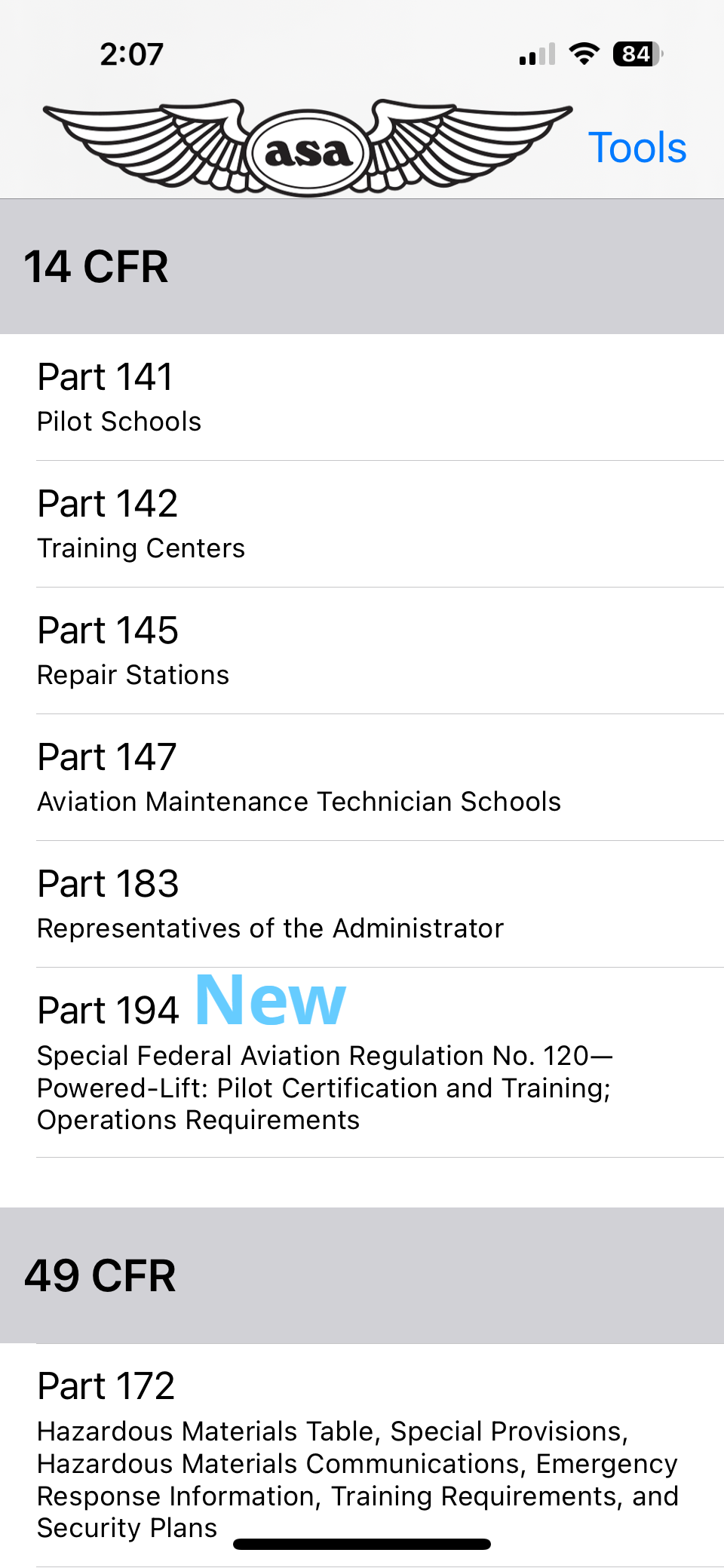The width and height of the screenshot is (724, 1568).
Task: Select Part 145 Repair Stations
Action: (362, 651)
